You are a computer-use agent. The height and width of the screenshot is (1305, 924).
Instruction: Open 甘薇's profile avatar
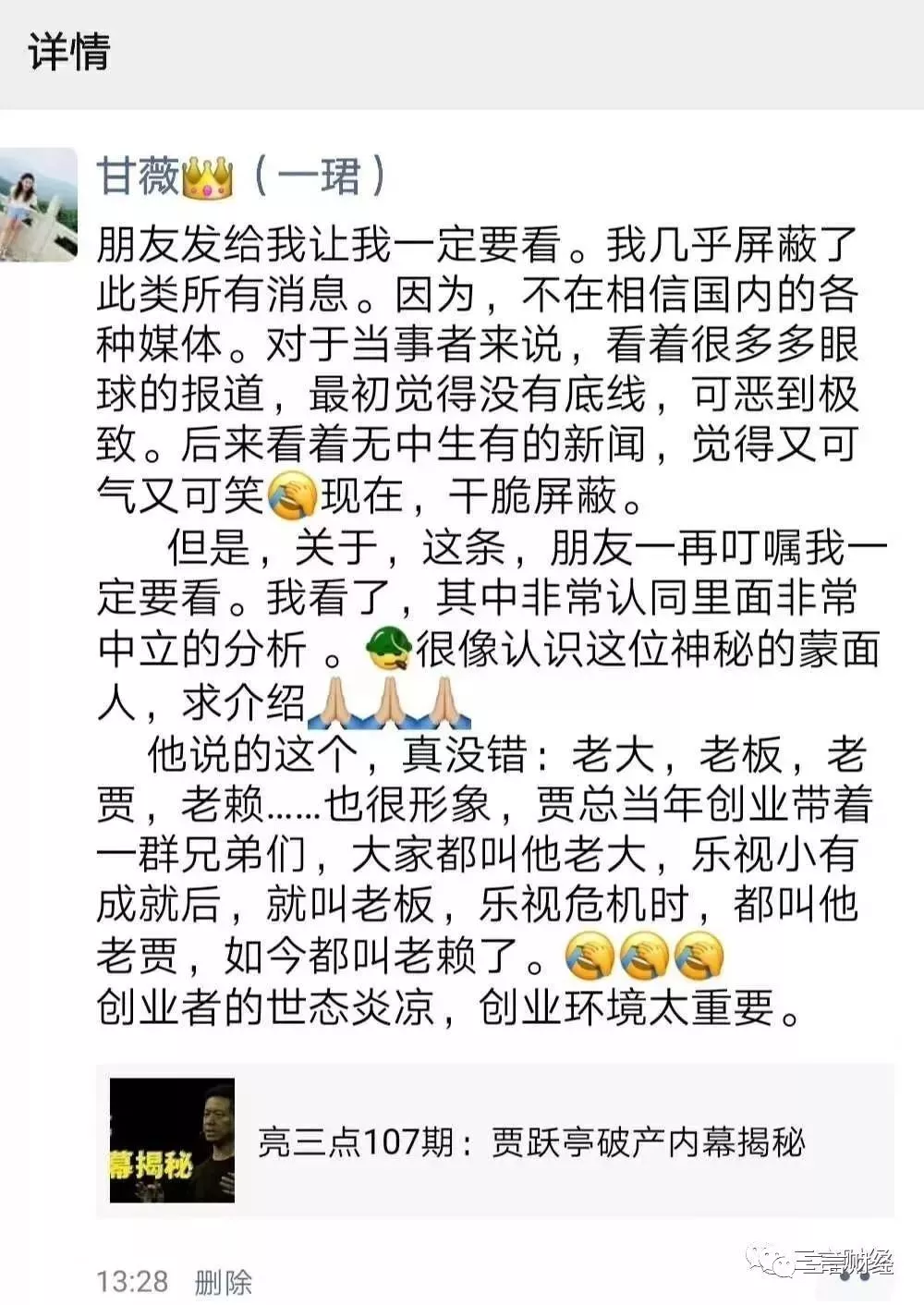tap(38, 204)
